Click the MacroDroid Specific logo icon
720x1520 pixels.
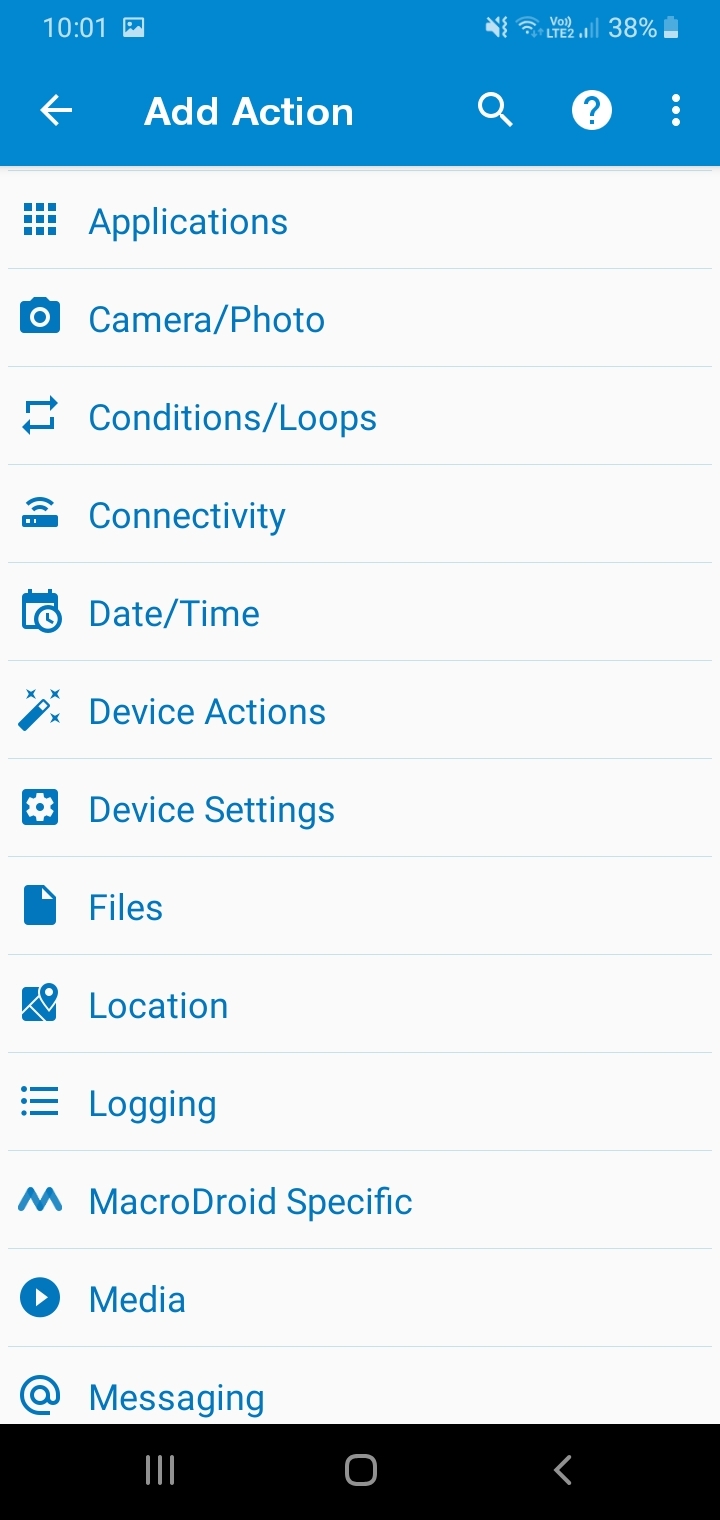click(x=39, y=1199)
